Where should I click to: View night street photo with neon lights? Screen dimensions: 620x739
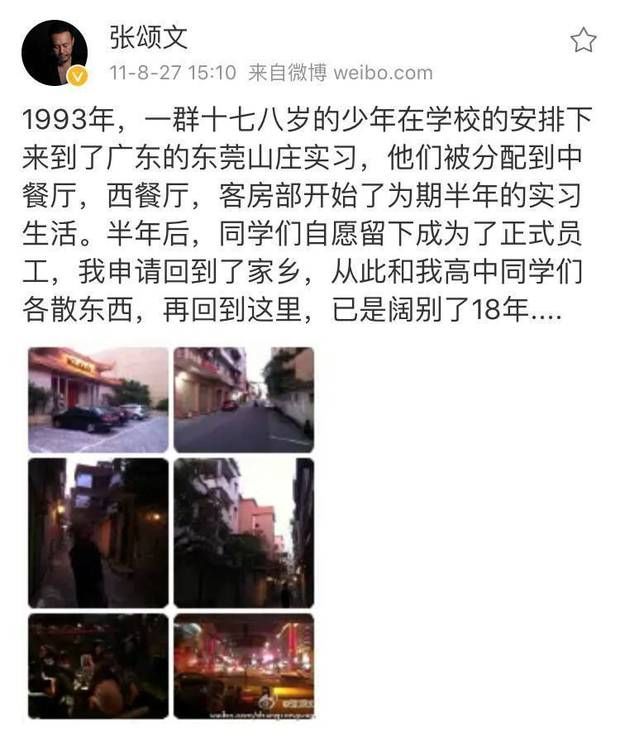[x=243, y=665]
